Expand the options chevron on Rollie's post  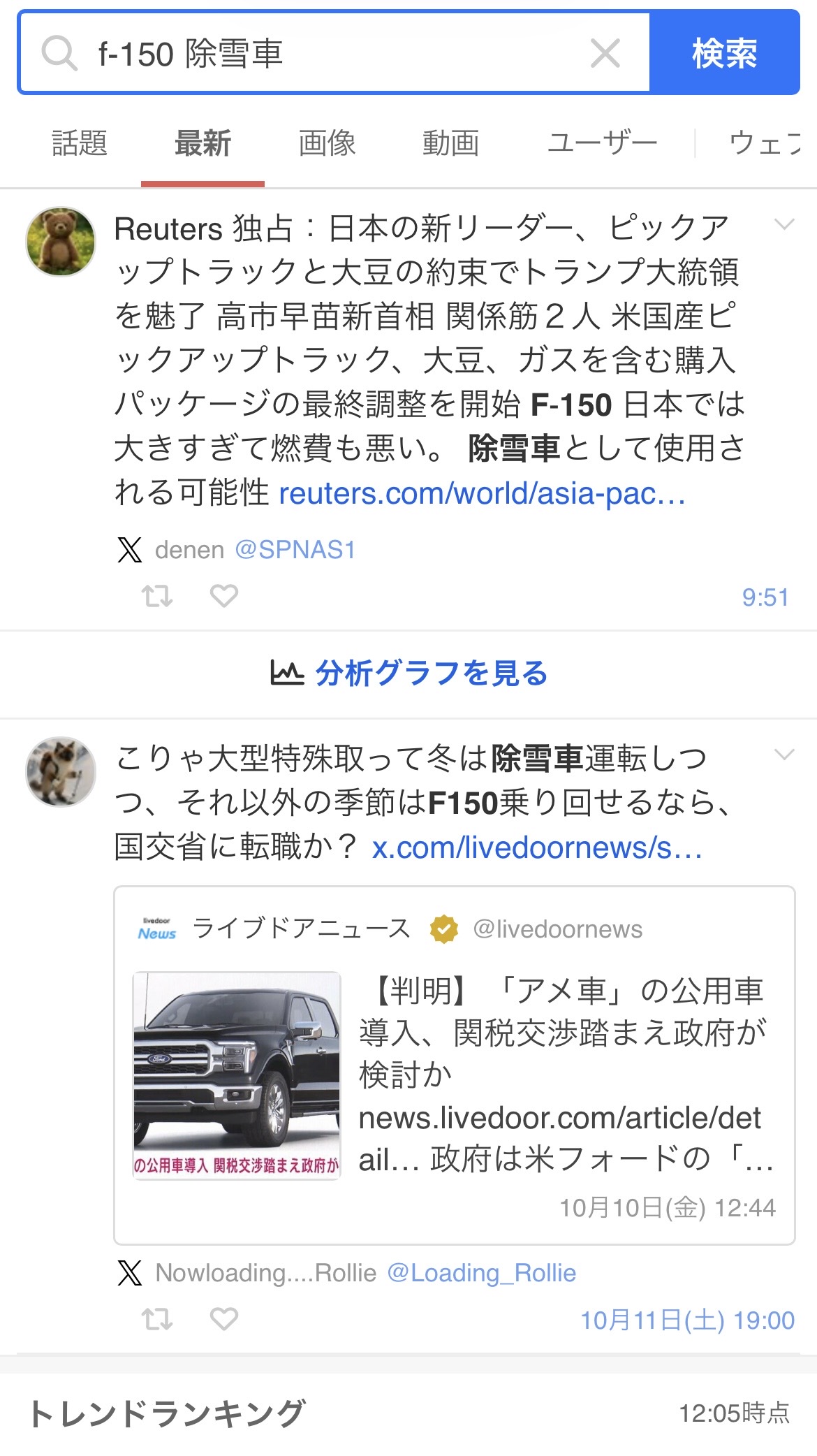coord(784,755)
